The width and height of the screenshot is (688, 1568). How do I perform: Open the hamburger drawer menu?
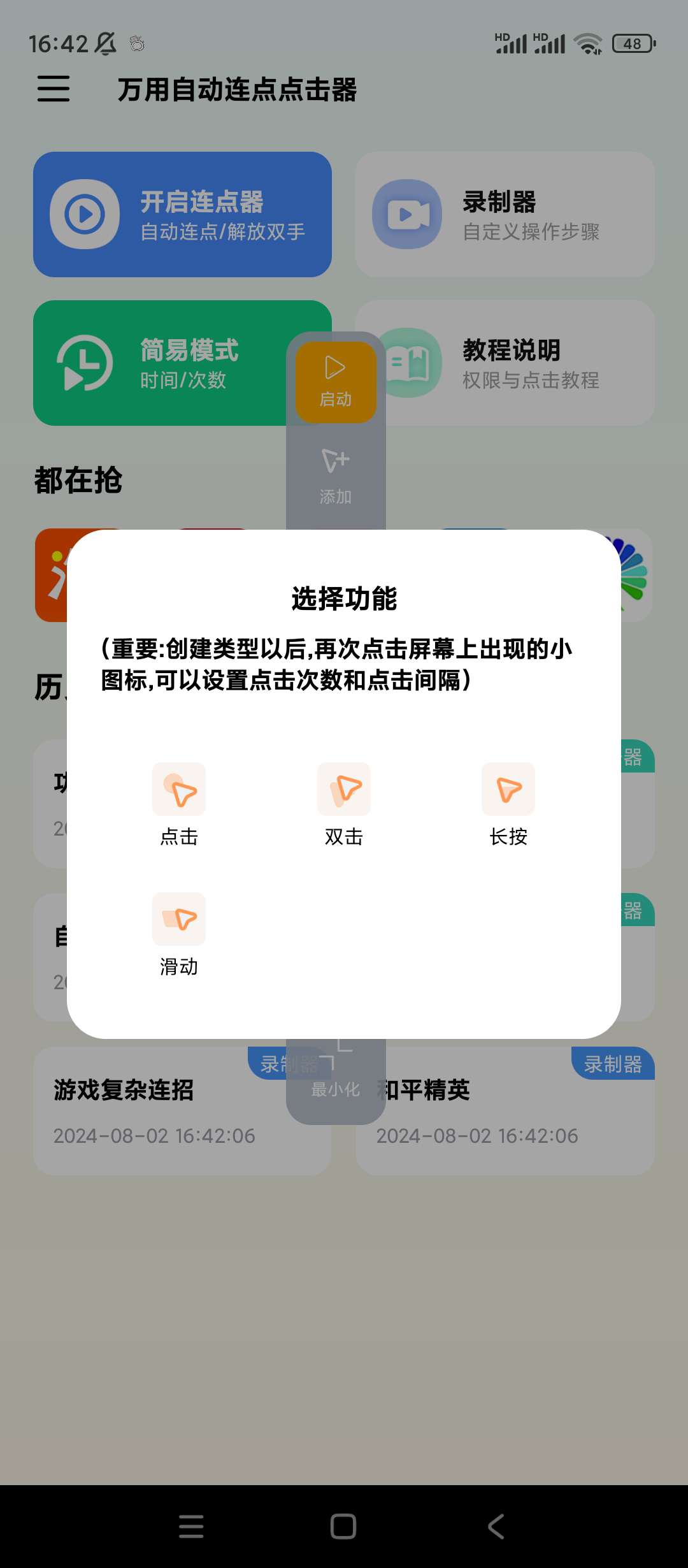tap(54, 89)
